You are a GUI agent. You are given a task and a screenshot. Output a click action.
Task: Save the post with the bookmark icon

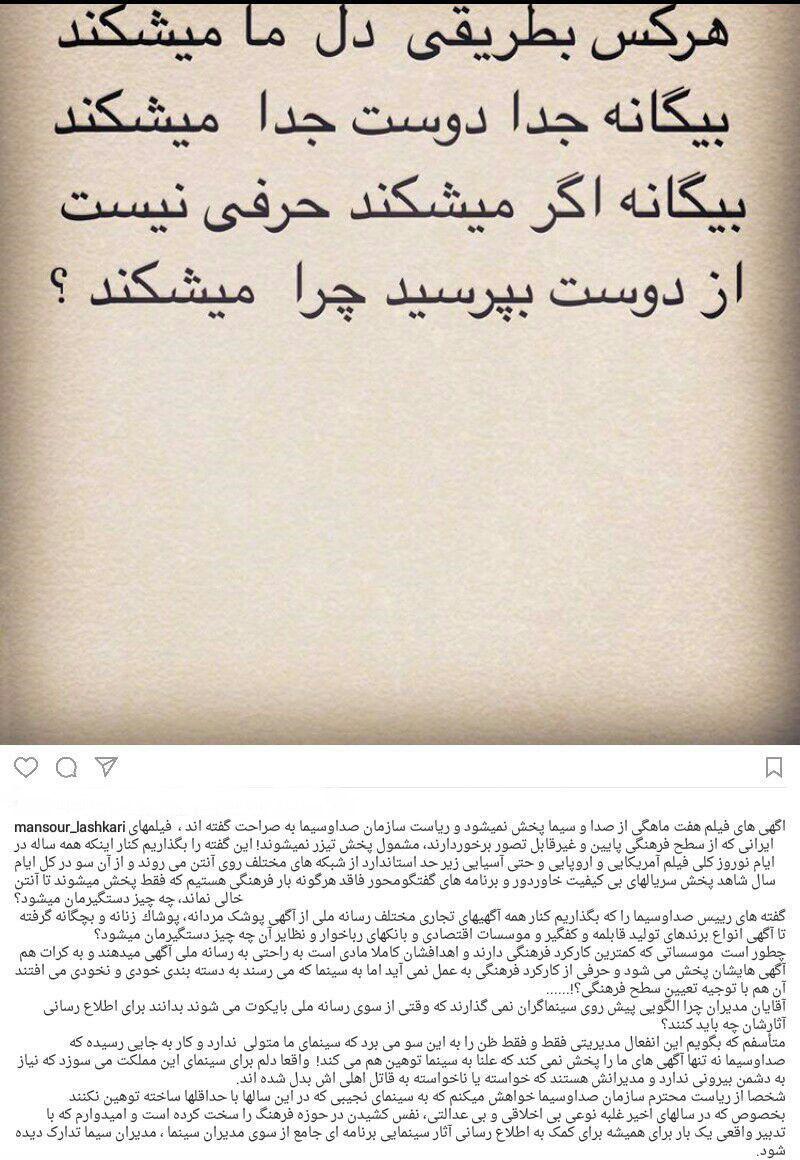[x=775, y=765]
